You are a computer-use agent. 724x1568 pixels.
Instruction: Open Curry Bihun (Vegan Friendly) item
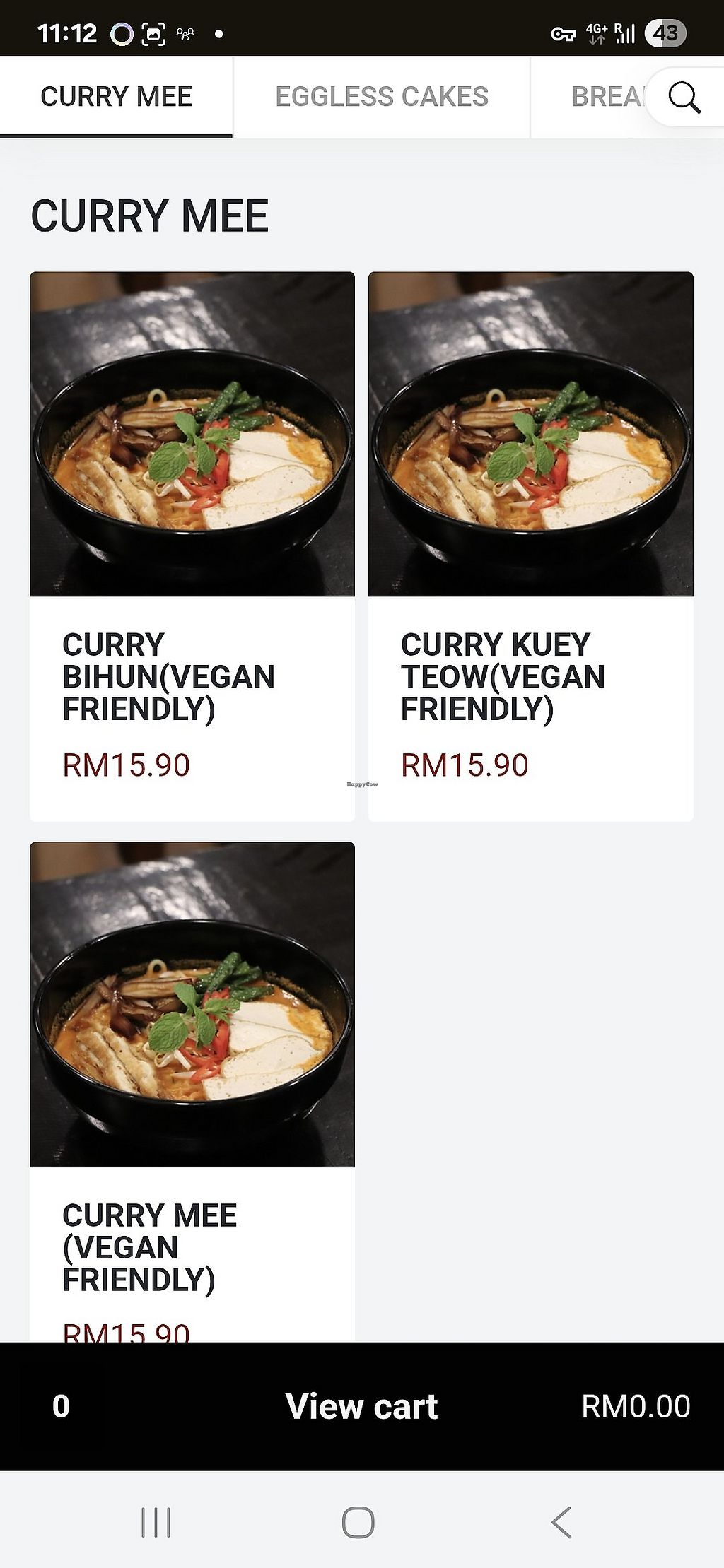[x=192, y=546]
